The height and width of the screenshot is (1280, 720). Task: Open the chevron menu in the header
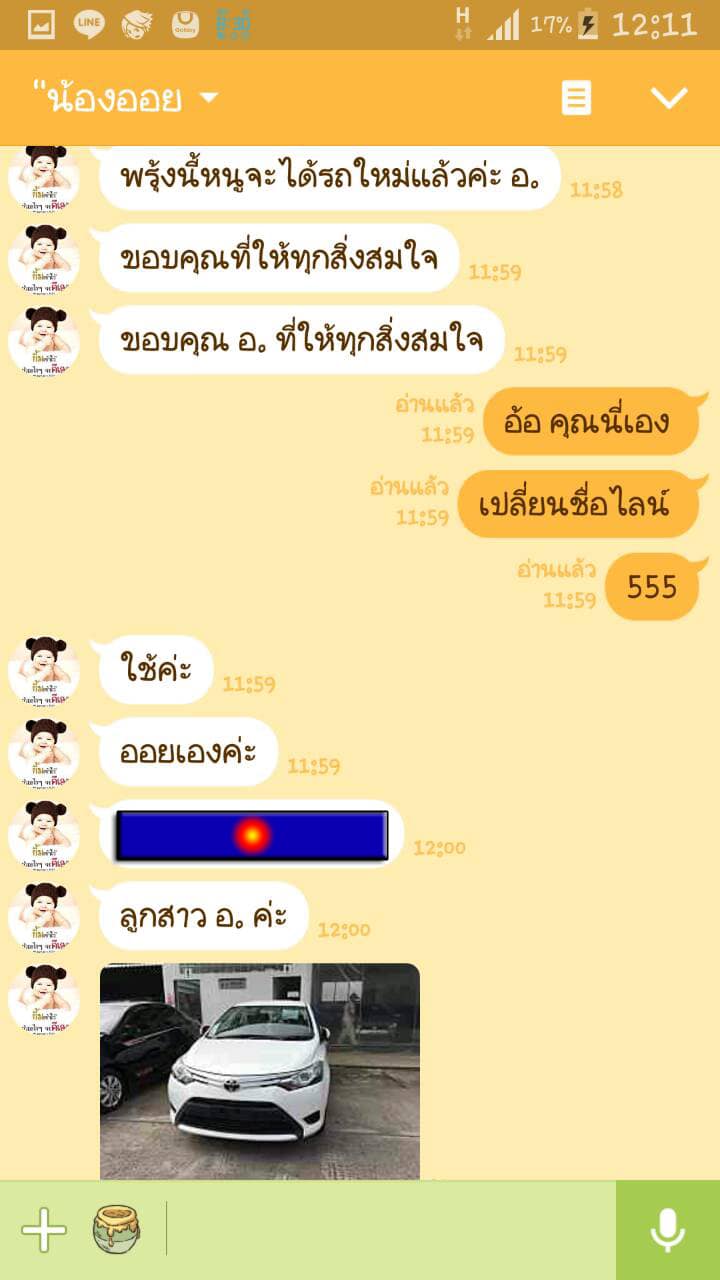(x=668, y=98)
